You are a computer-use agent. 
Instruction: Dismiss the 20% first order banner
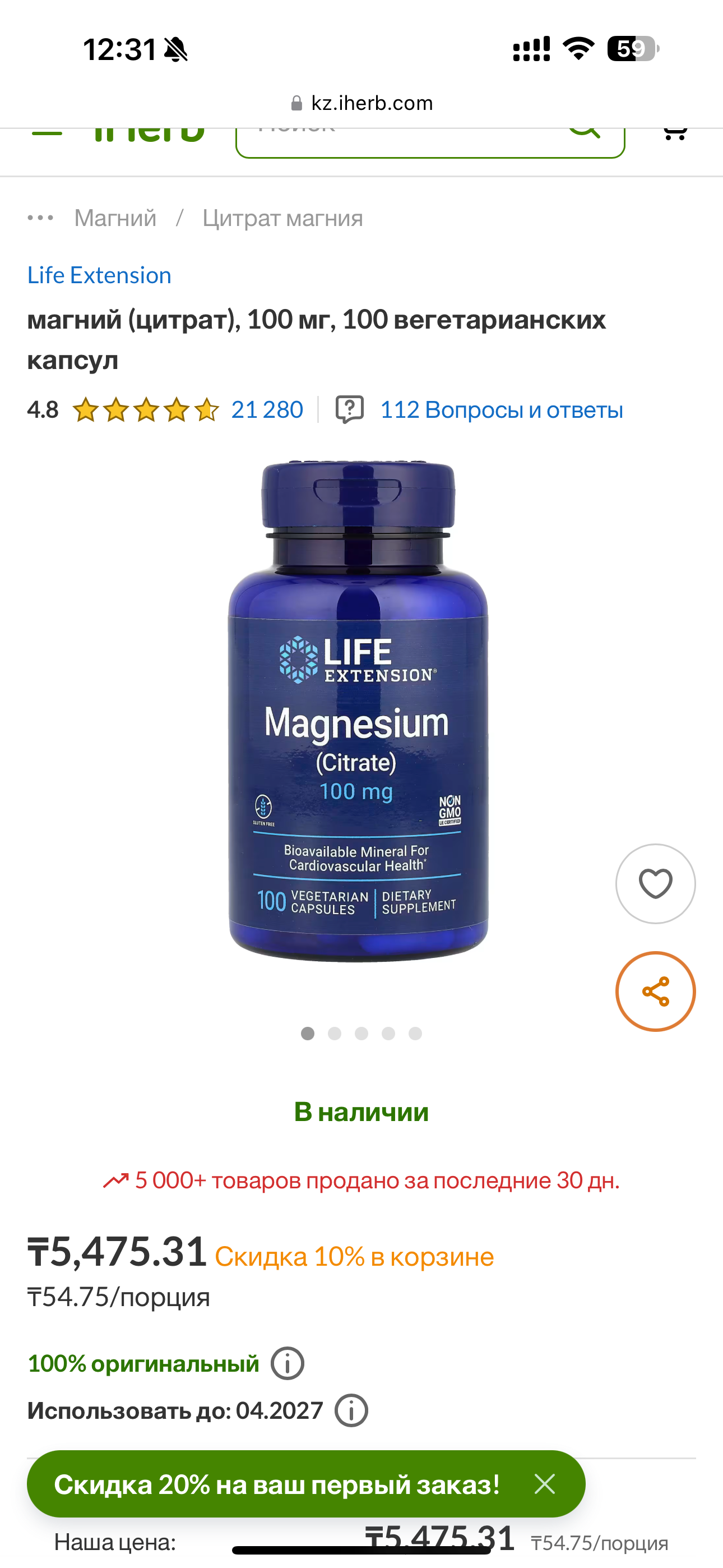coord(545,1484)
